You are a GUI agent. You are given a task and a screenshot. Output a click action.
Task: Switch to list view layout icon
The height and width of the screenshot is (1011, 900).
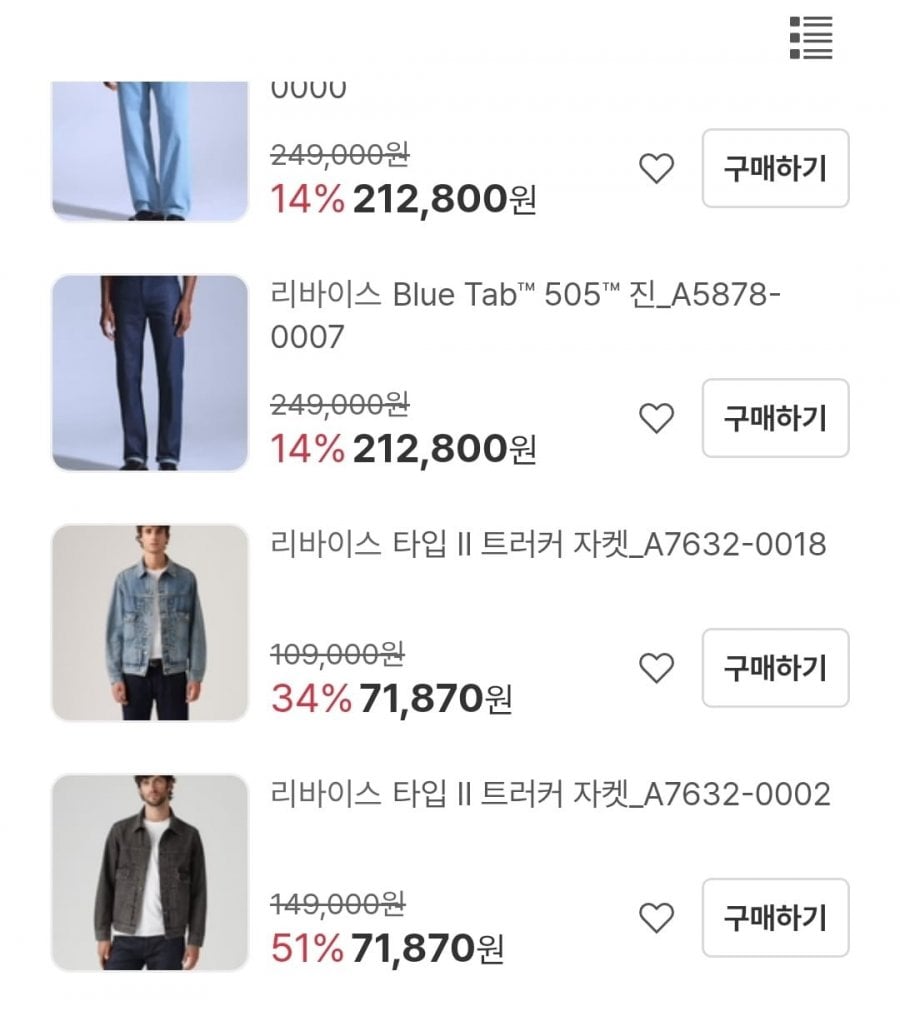click(810, 38)
